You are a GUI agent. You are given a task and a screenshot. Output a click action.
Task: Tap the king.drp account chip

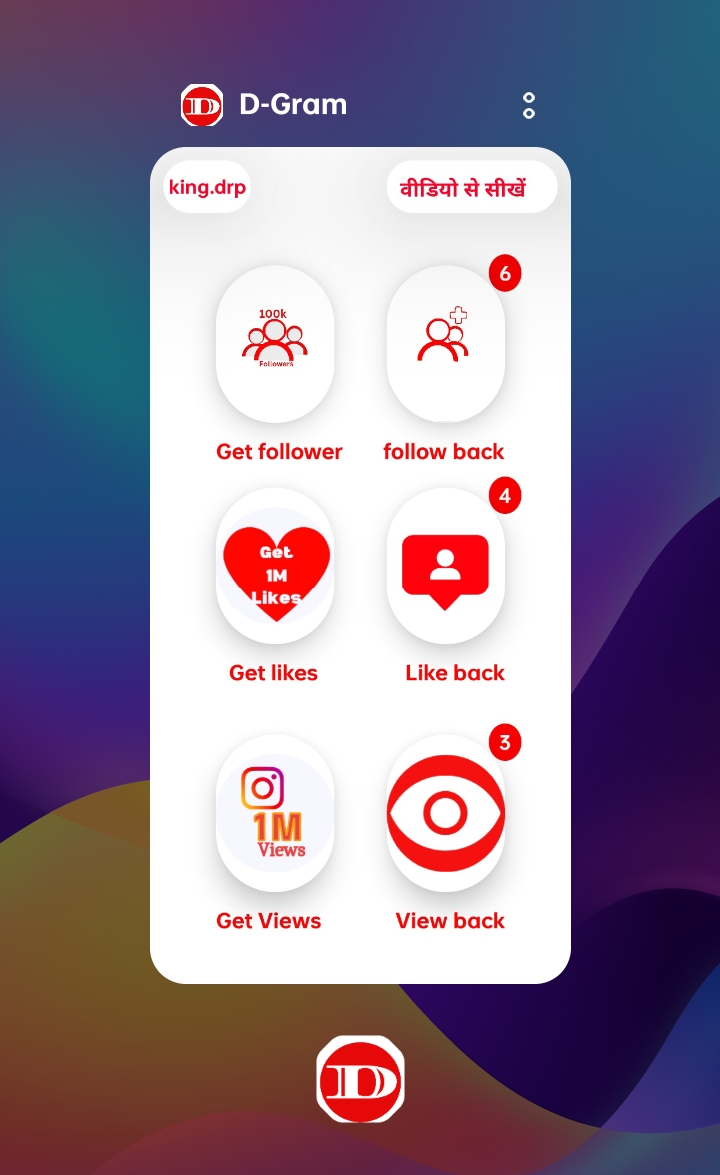[207, 187]
